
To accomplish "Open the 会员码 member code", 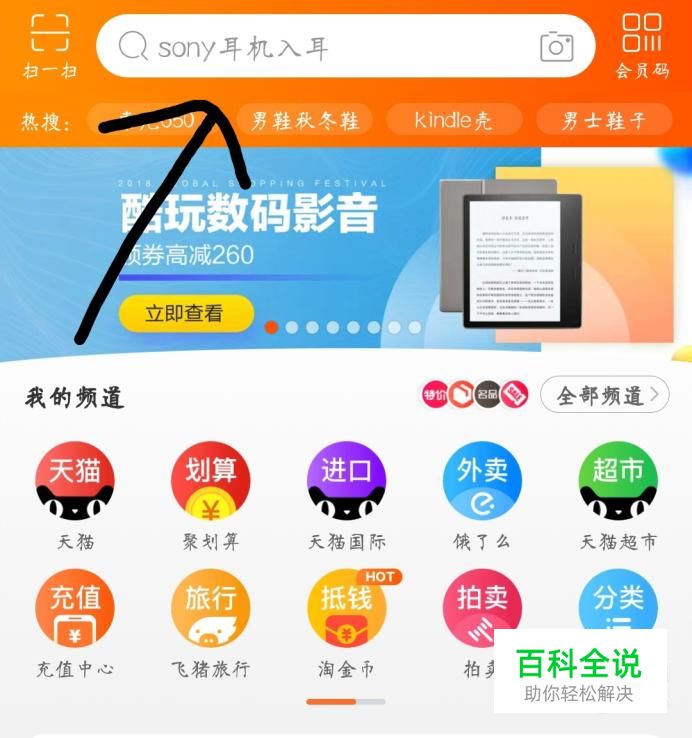I will (x=641, y=45).
